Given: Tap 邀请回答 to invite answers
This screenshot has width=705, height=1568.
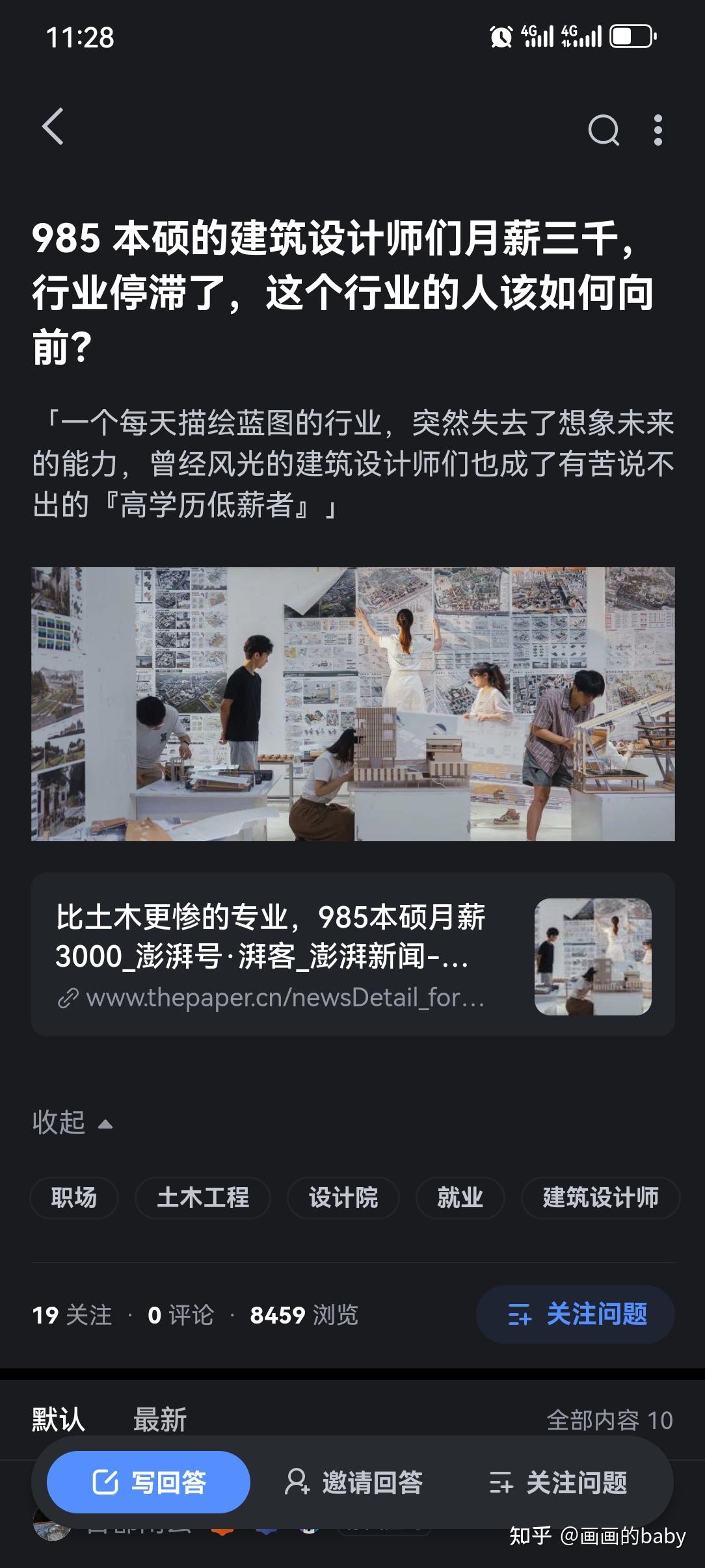Looking at the screenshot, I should coord(354,1483).
